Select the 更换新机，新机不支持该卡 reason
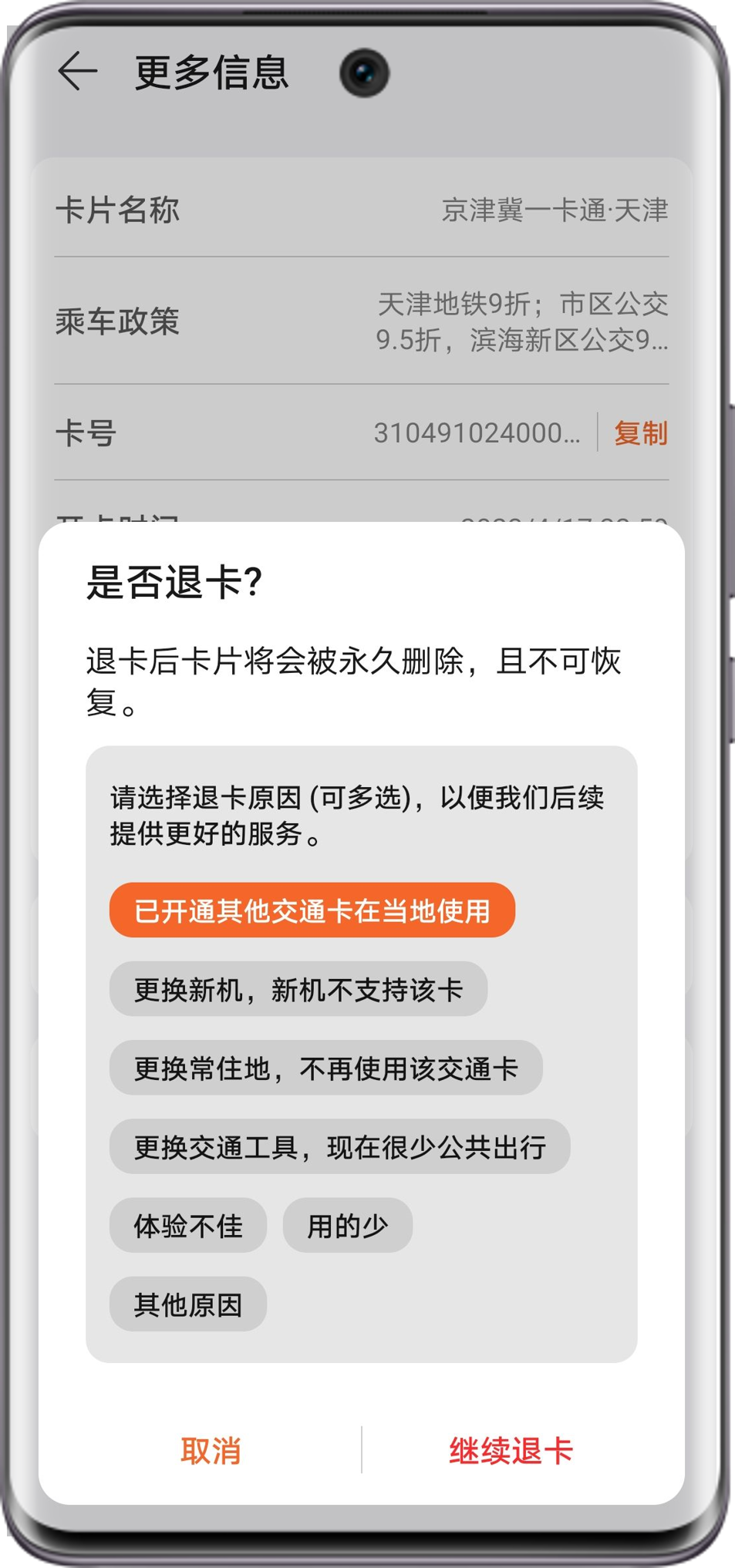735x1568 pixels. (x=298, y=989)
